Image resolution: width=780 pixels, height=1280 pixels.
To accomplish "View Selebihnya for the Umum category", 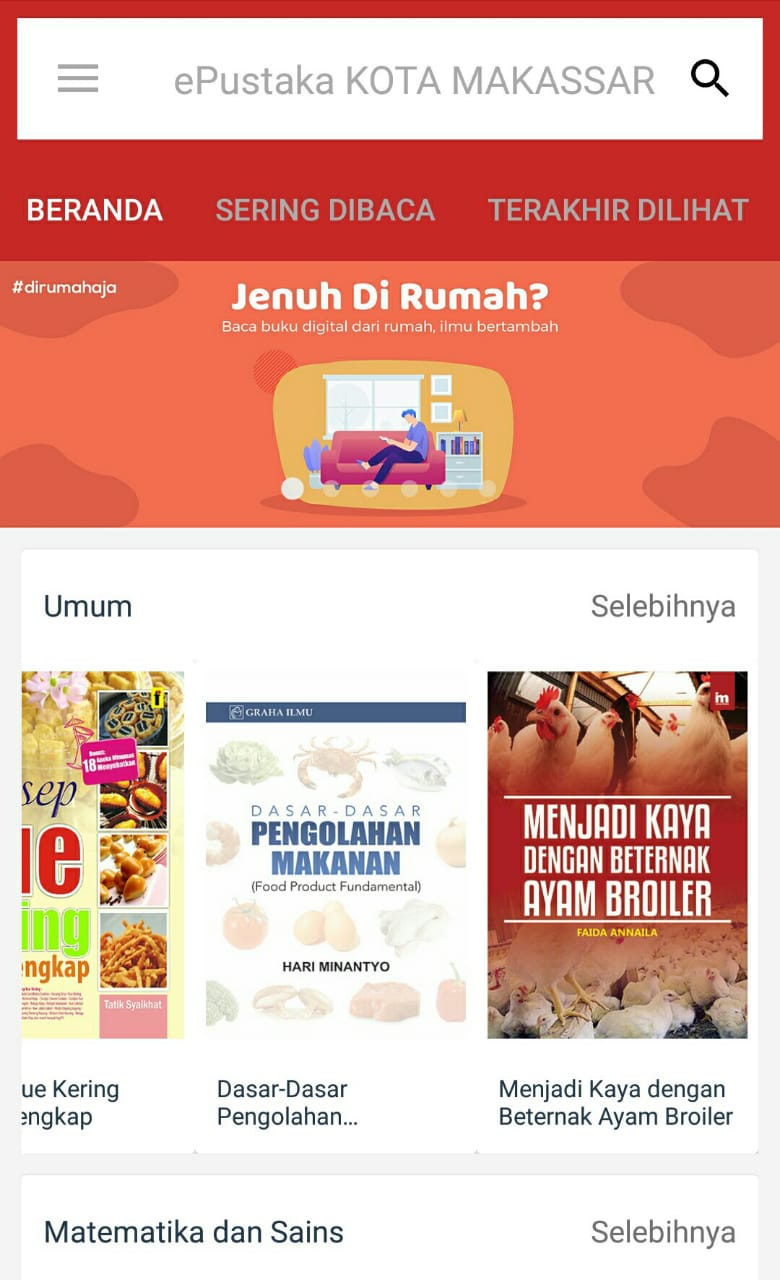I will [x=663, y=606].
